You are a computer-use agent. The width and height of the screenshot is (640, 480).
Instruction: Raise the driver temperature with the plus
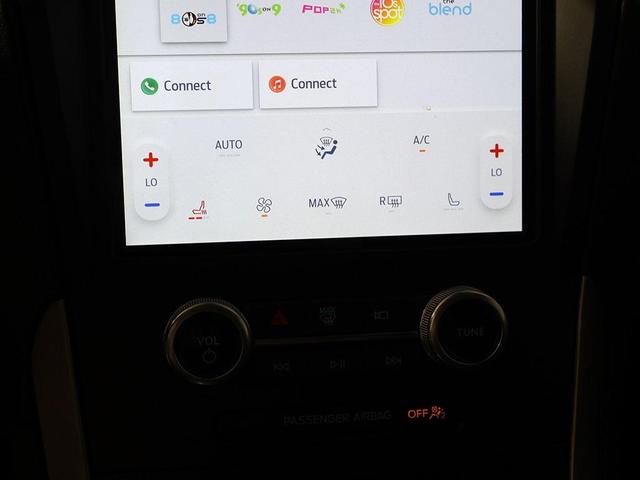[151, 160]
